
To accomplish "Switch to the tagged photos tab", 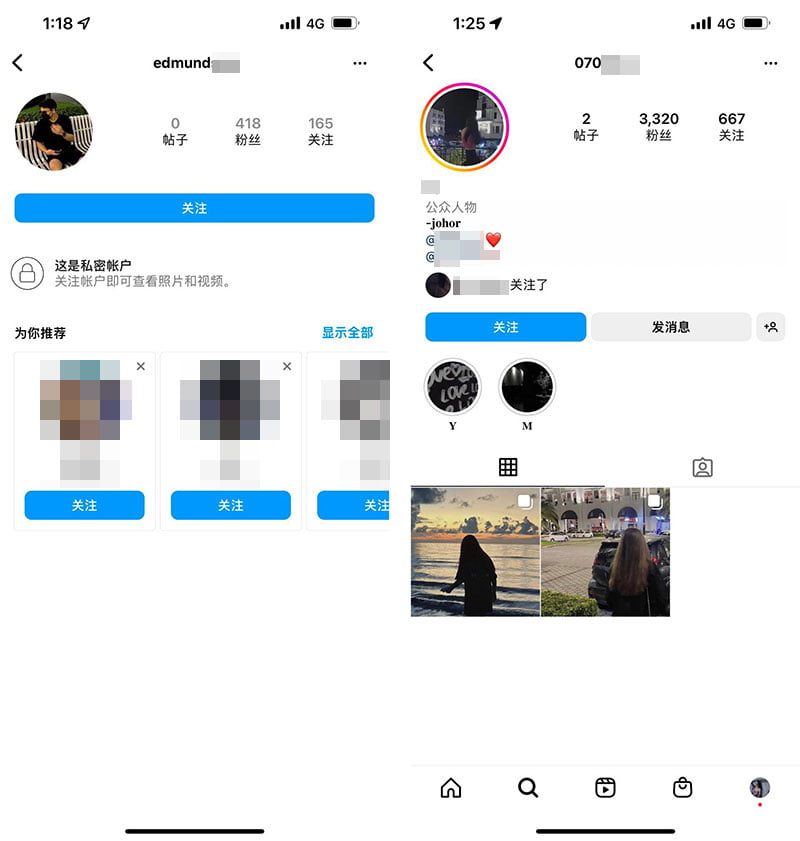I will 702,467.
